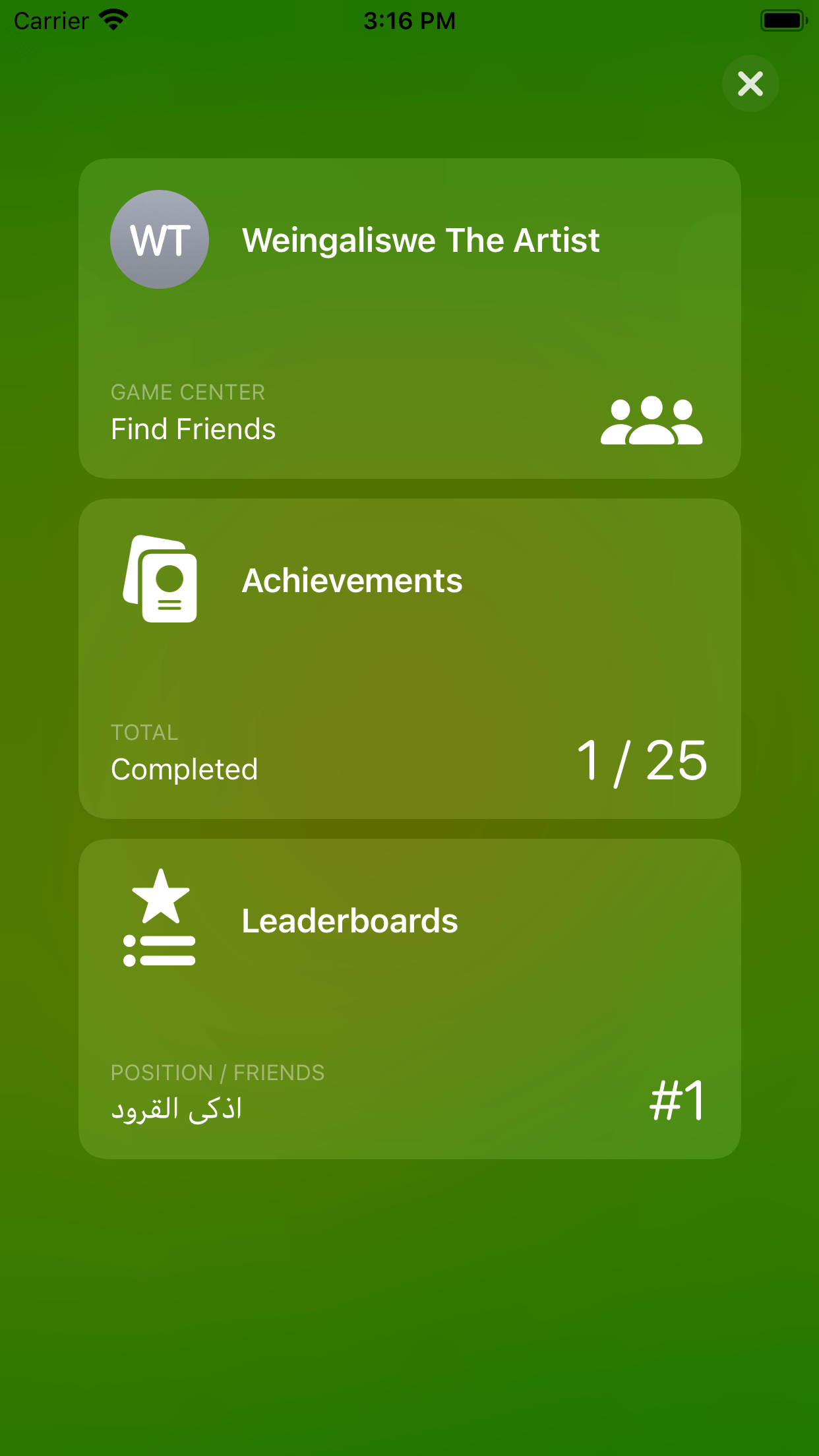Tap the Completed achievements row
This screenshot has height=1456, width=819.
[x=184, y=768]
